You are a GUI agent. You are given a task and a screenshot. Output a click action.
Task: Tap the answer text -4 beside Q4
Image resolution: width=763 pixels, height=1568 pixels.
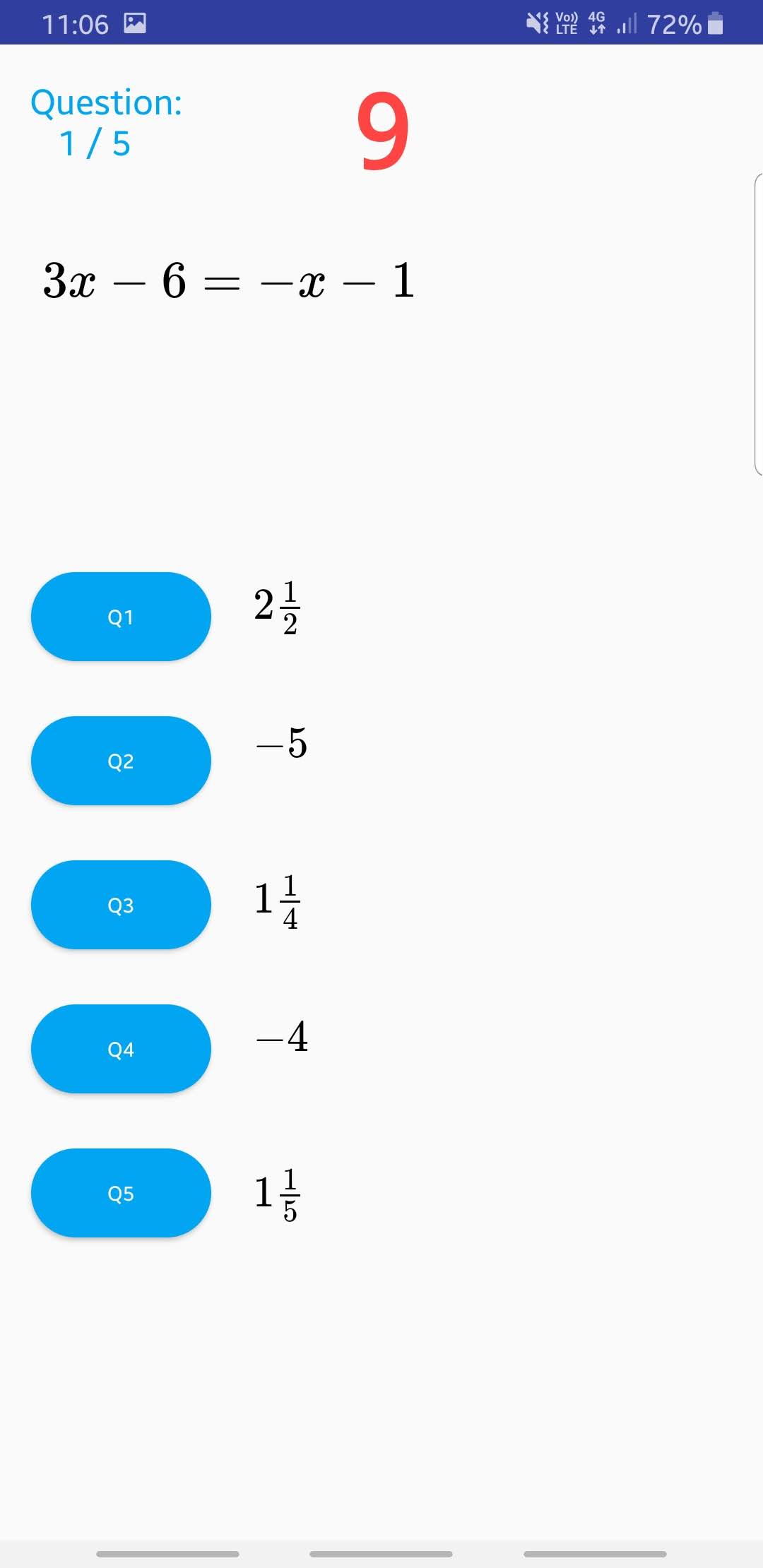pos(282,1038)
